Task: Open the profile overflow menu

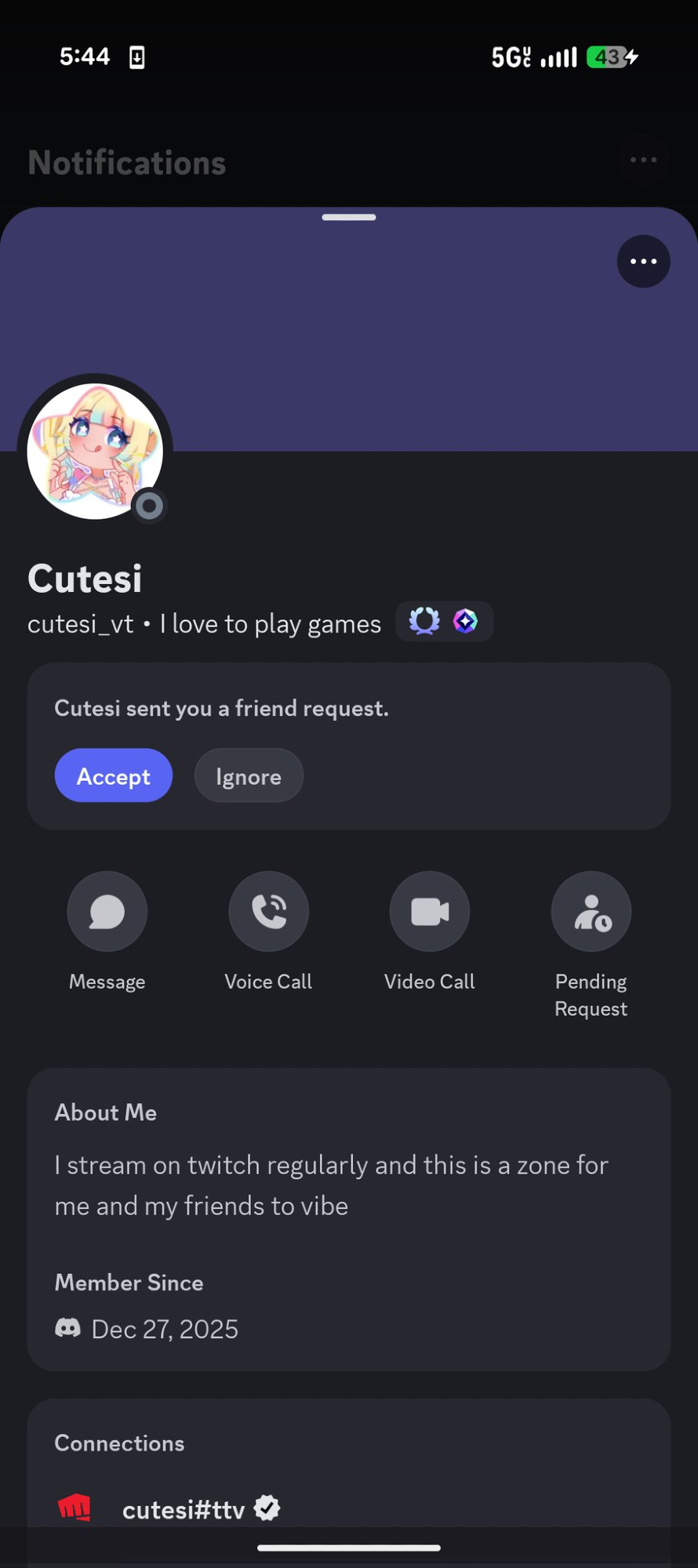Action: pyautogui.click(x=643, y=262)
